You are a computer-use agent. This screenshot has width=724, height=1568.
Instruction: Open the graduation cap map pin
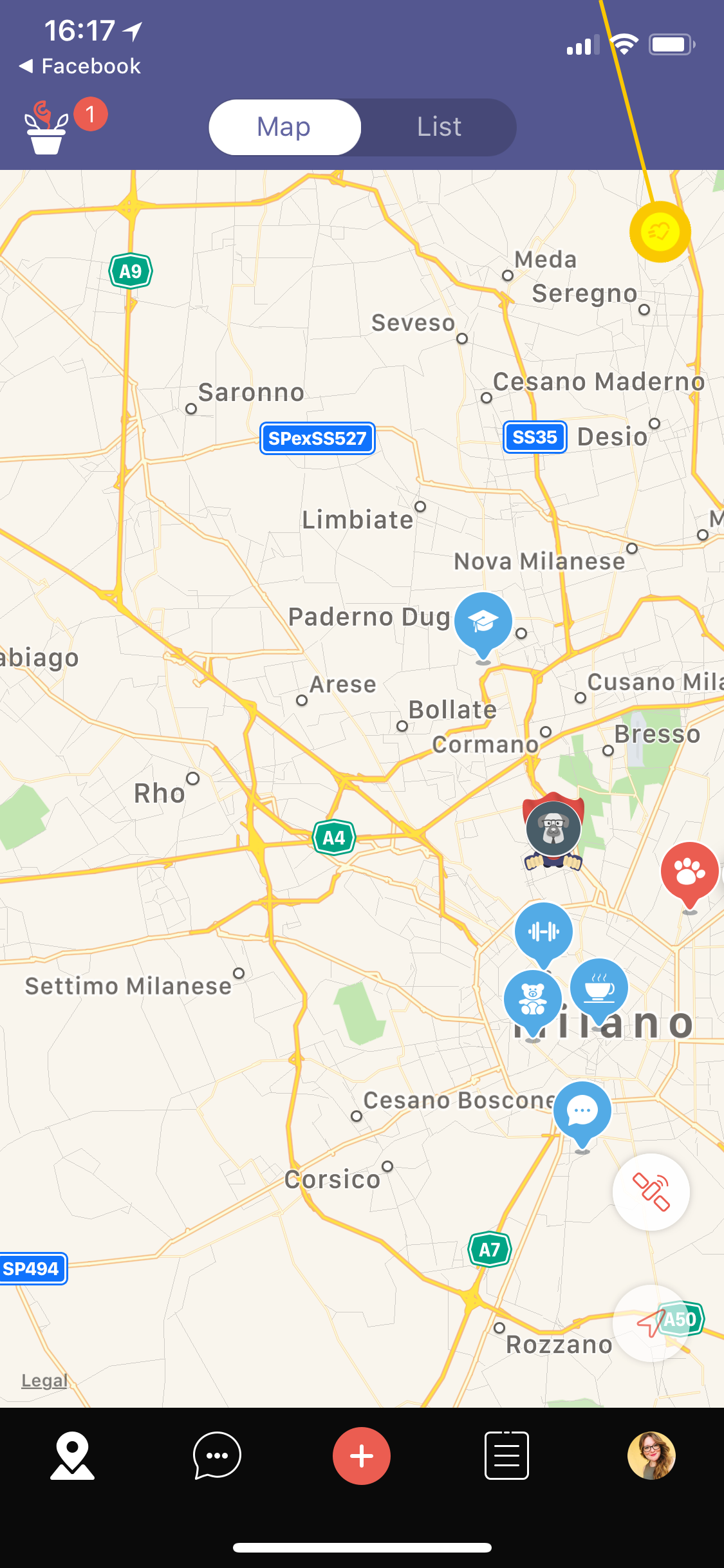[x=483, y=622]
